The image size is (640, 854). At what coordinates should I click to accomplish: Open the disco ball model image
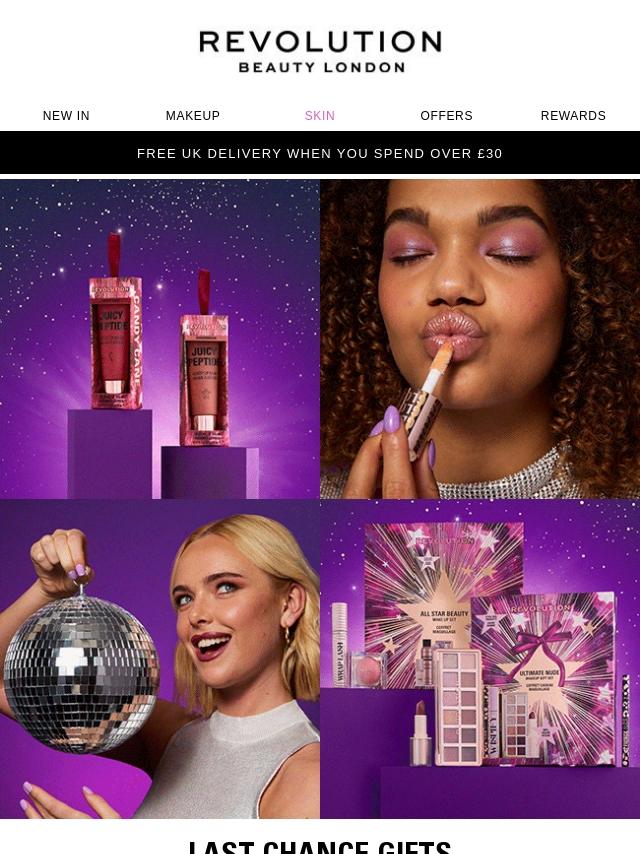click(x=160, y=659)
